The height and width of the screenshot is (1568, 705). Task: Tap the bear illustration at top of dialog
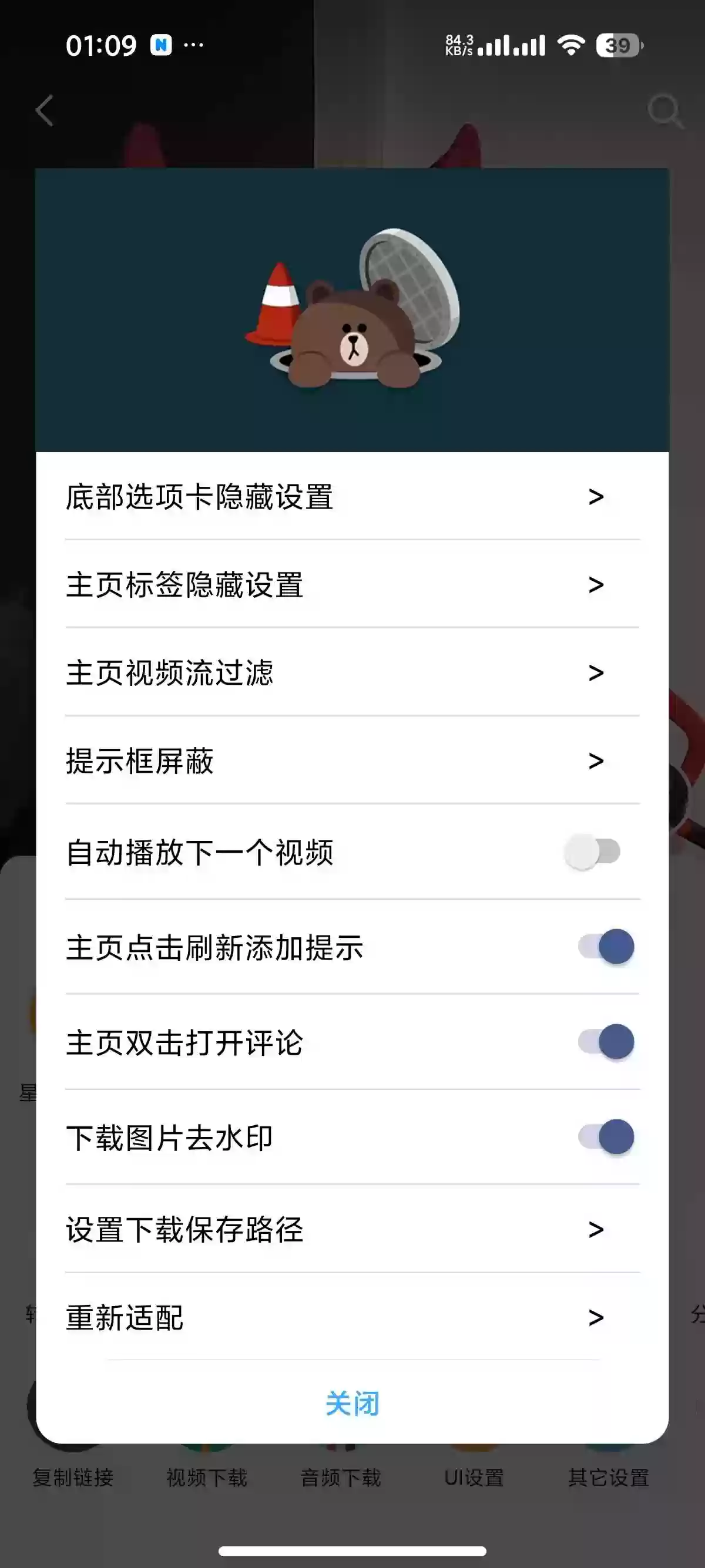point(352,329)
